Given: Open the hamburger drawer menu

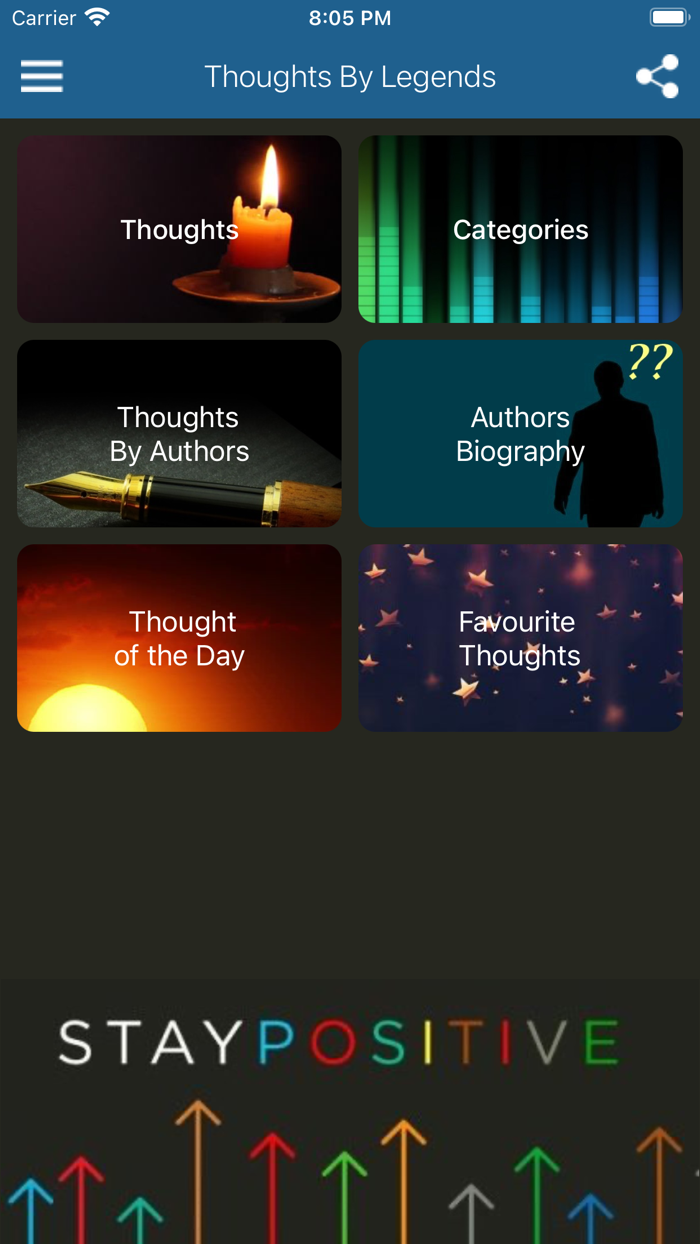Looking at the screenshot, I should [41, 77].
